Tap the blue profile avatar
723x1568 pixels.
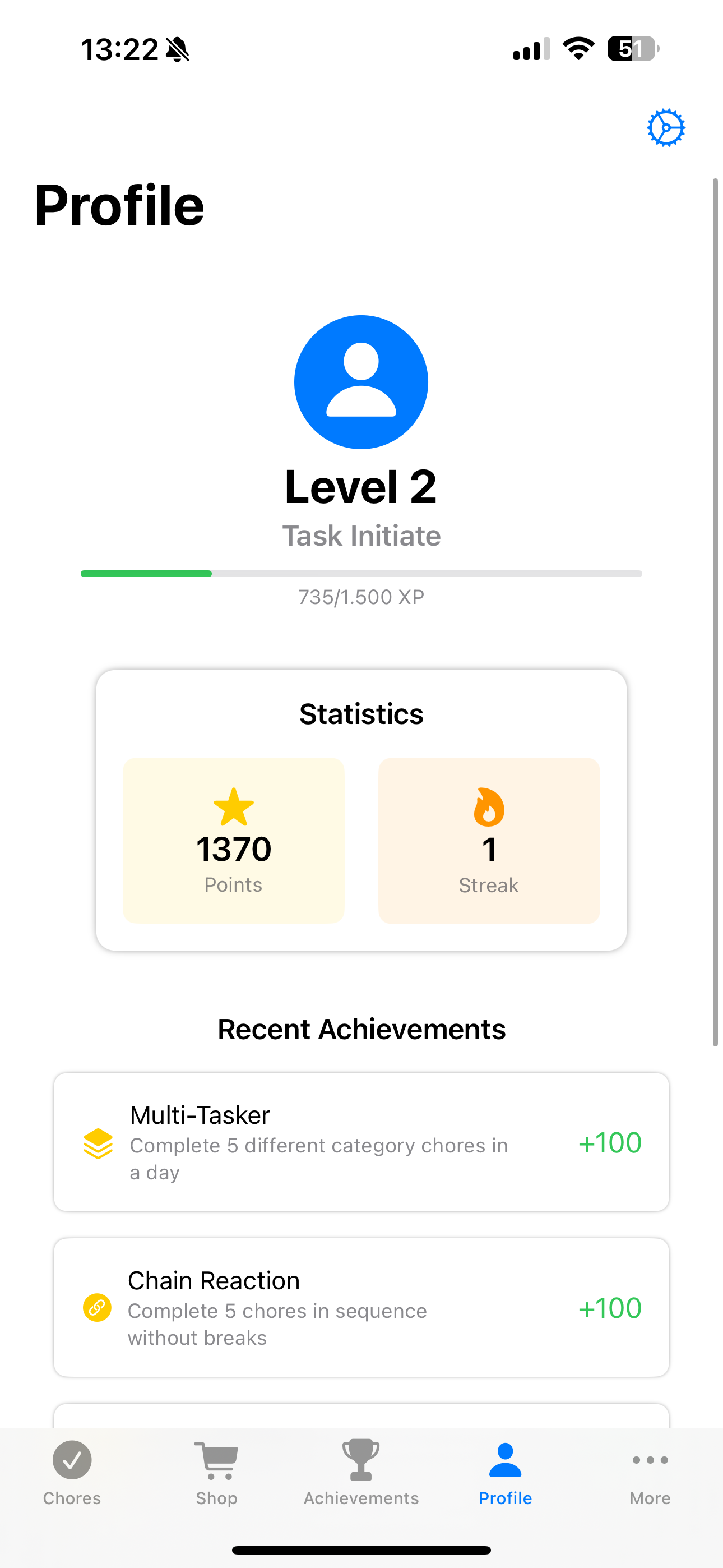point(361,382)
